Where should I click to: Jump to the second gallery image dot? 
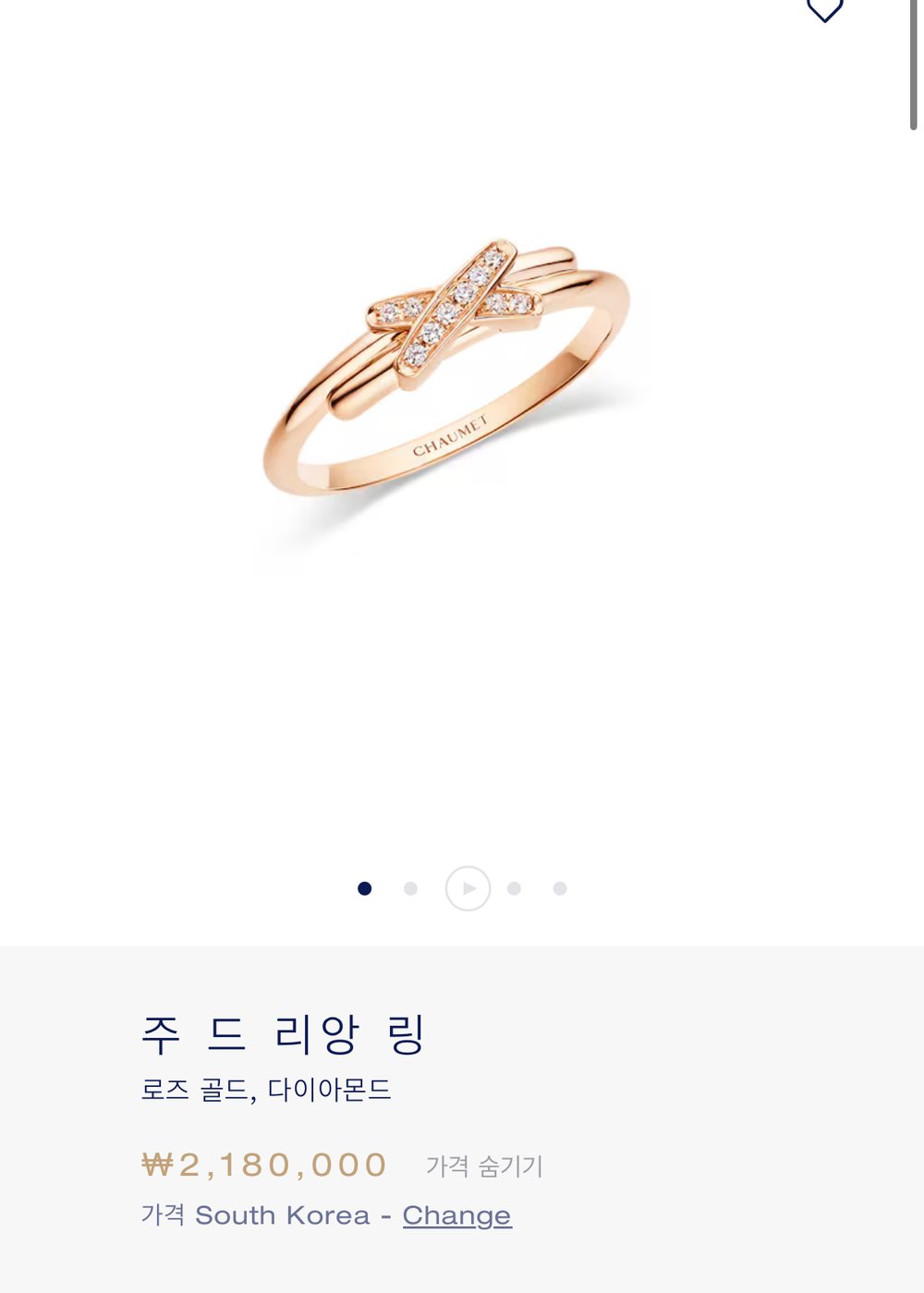[411, 888]
